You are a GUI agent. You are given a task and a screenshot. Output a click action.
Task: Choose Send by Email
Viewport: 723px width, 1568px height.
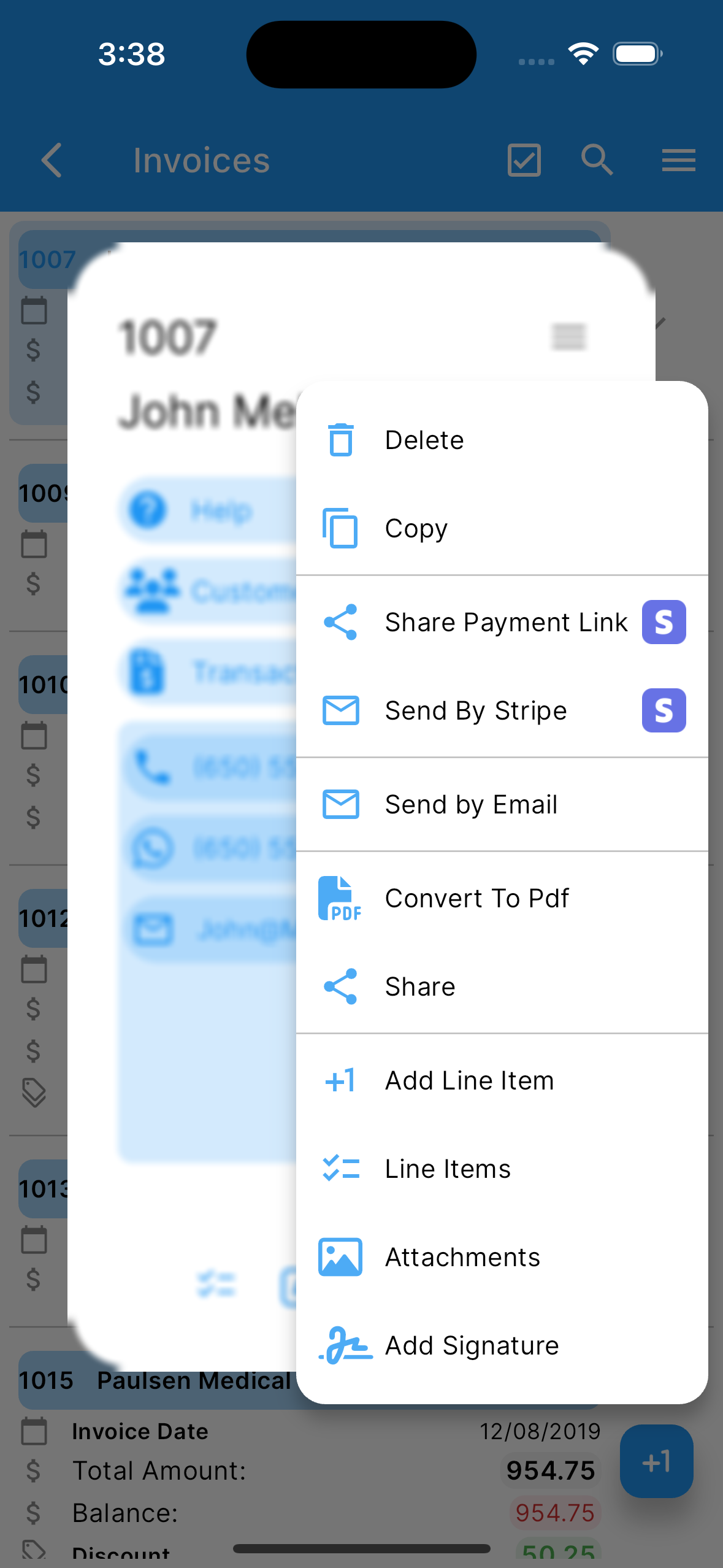(x=502, y=805)
